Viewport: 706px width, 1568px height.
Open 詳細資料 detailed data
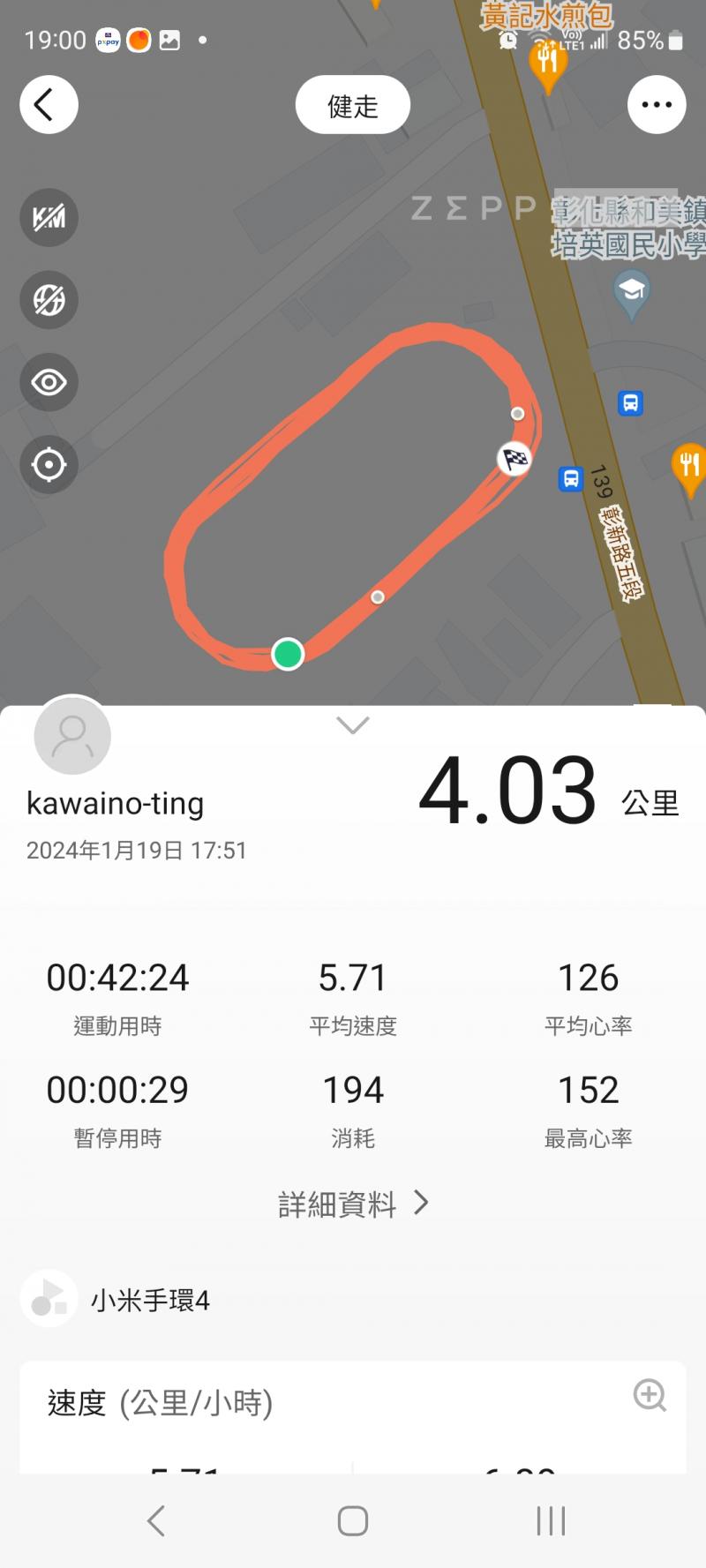[353, 1204]
